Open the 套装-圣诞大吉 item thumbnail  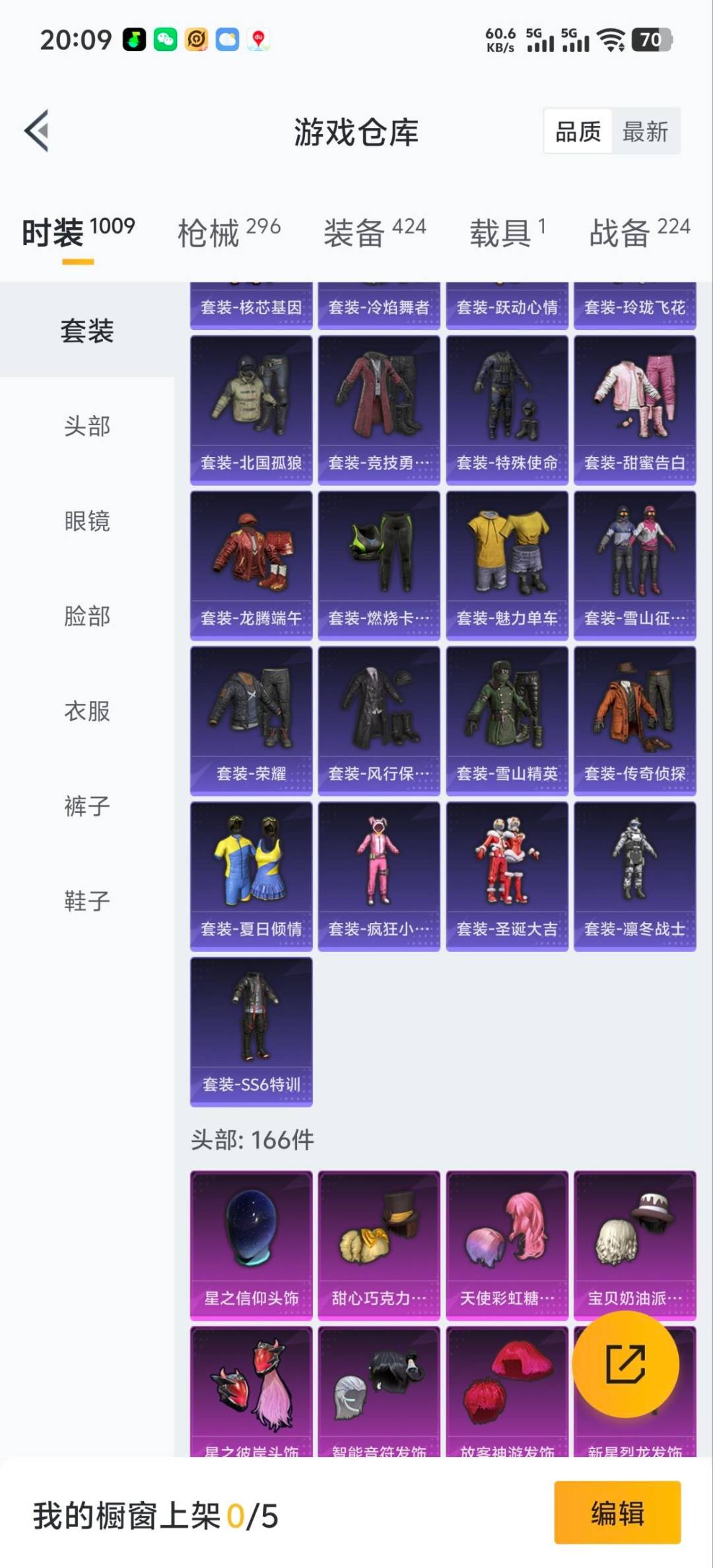click(507, 868)
